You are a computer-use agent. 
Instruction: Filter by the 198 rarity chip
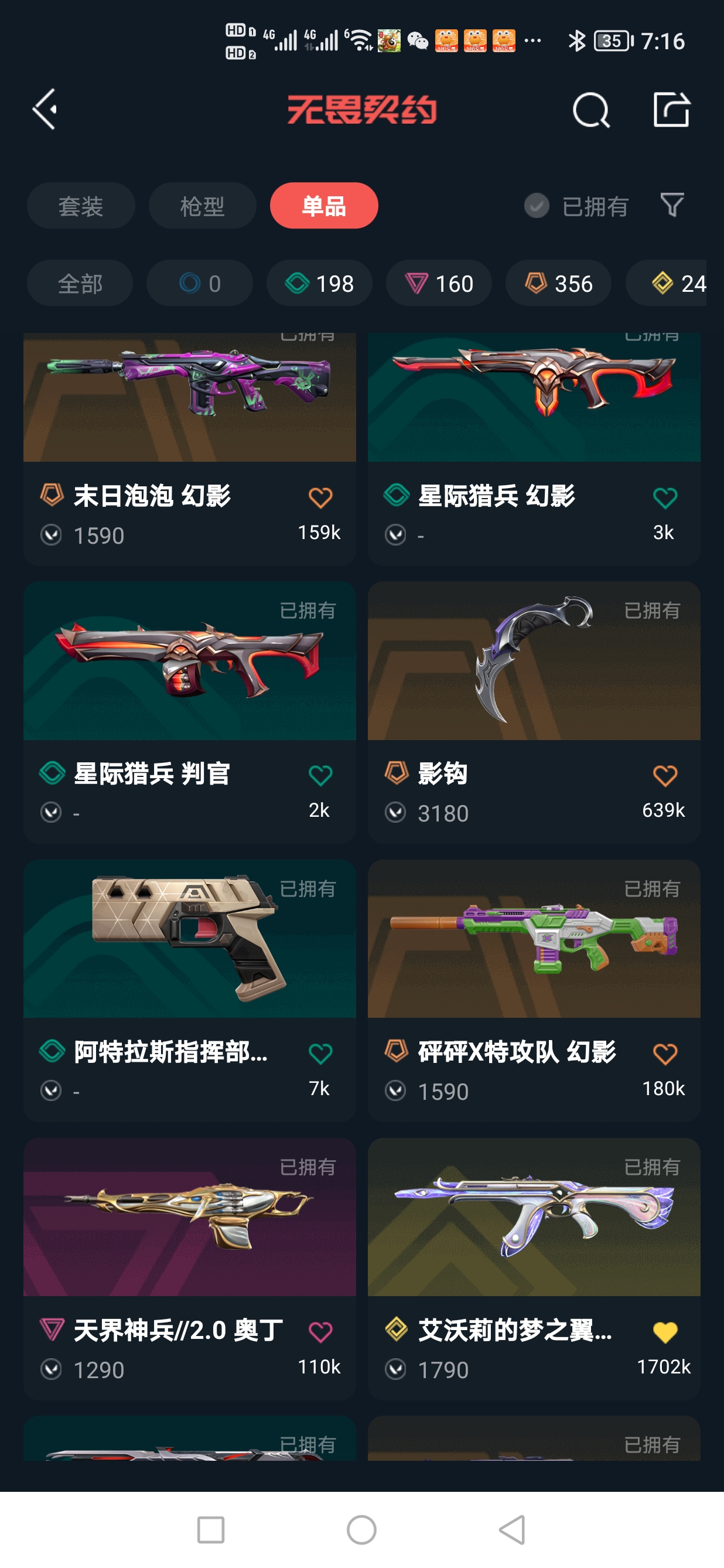tap(319, 284)
